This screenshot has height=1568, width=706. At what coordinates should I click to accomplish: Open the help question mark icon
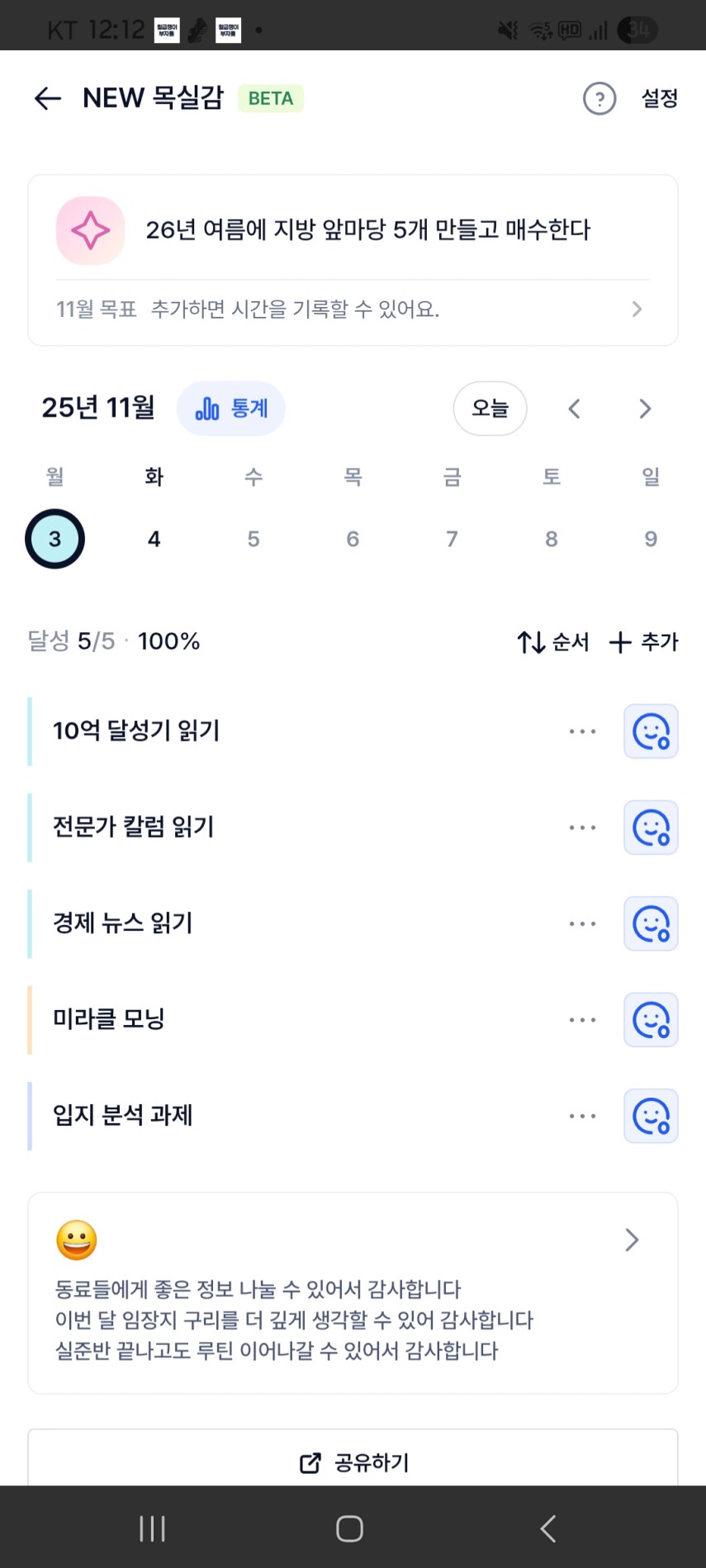coord(599,99)
